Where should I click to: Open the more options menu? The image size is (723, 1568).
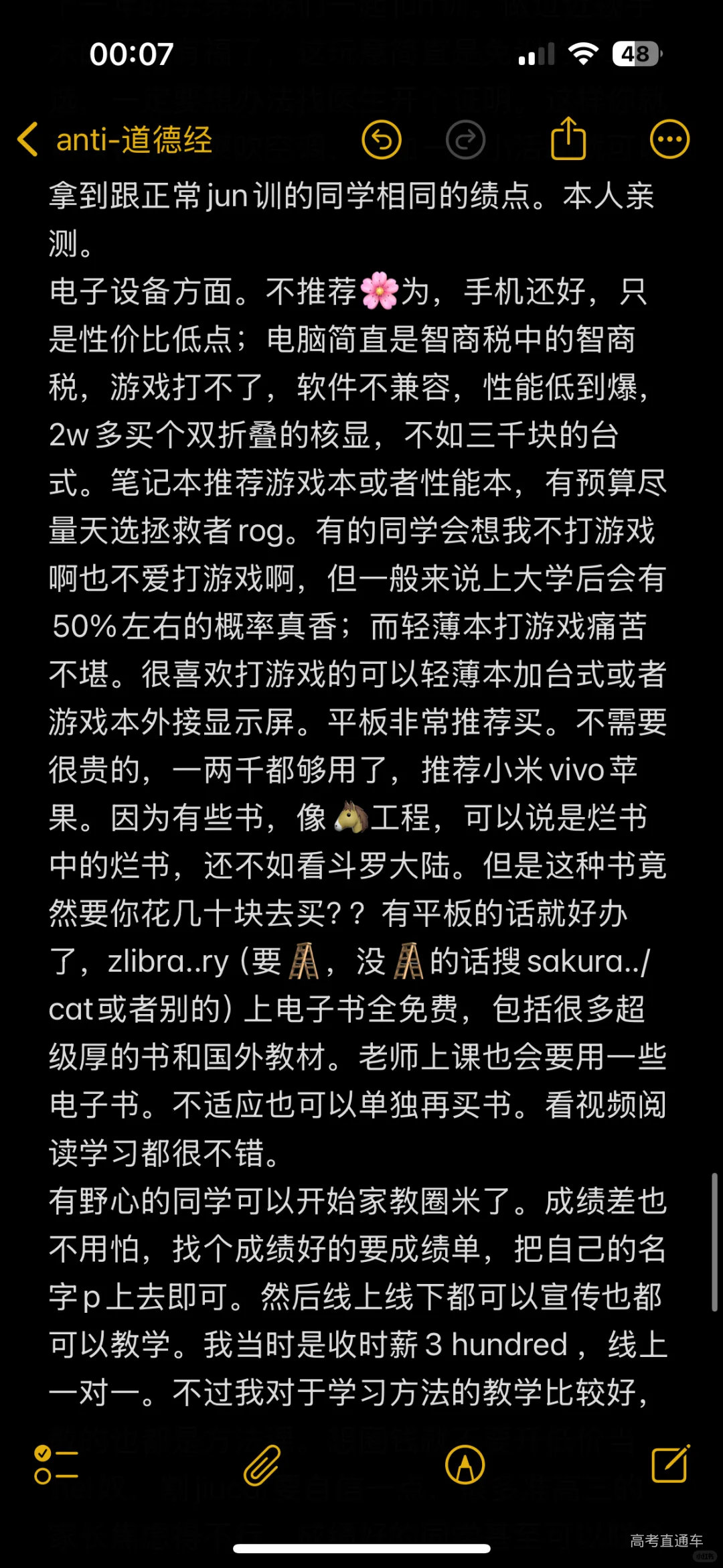pos(669,140)
